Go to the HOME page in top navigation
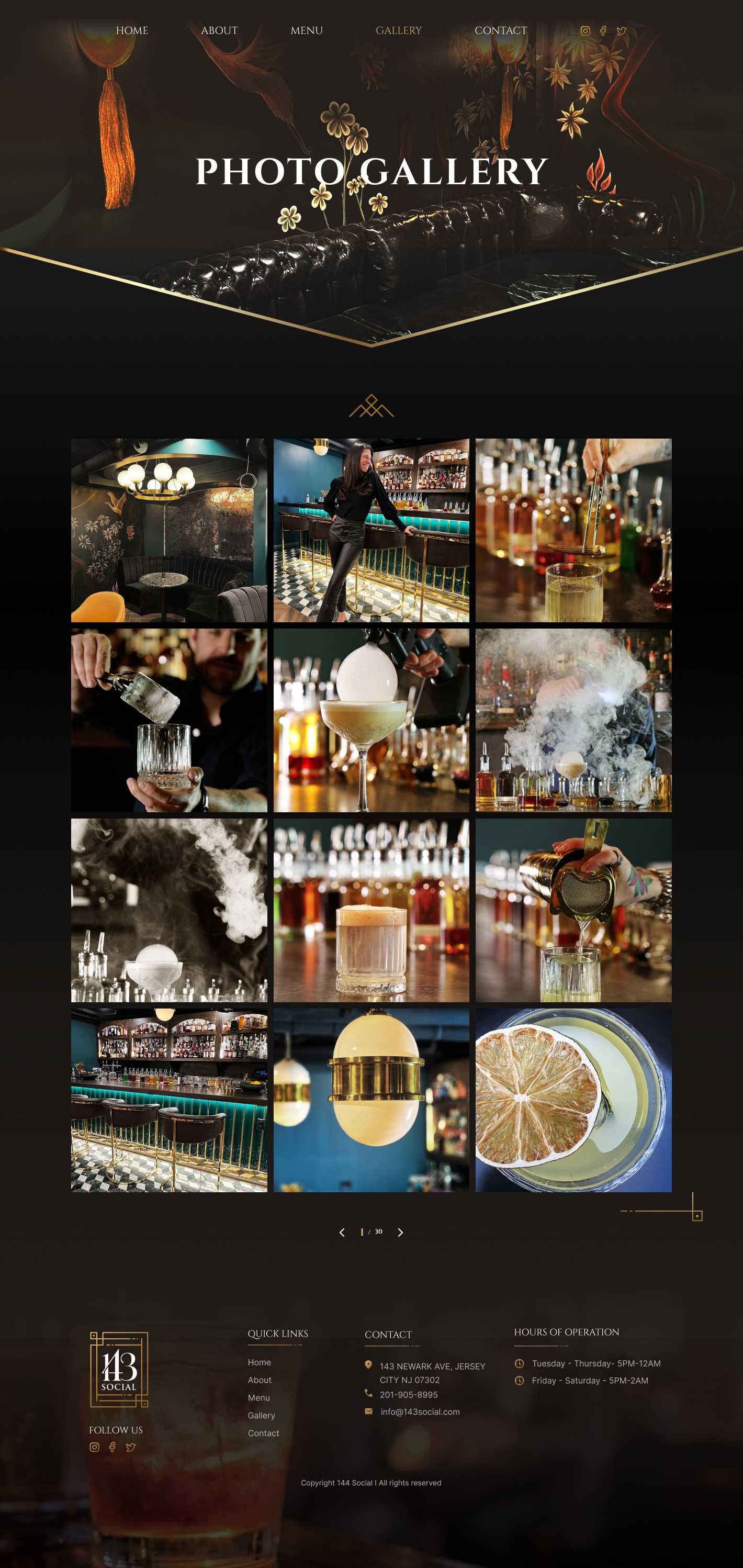 pos(131,30)
